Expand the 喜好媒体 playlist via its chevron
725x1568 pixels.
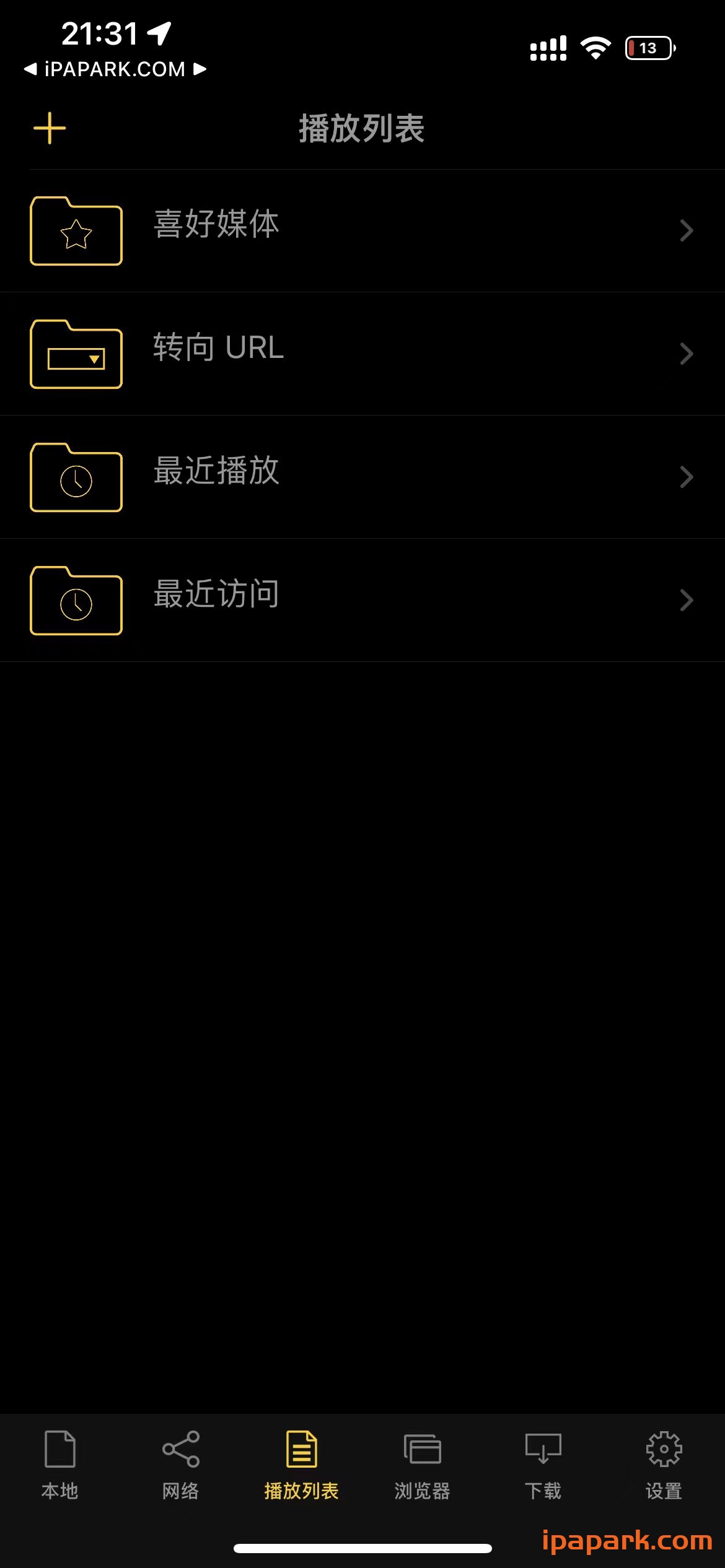(687, 230)
